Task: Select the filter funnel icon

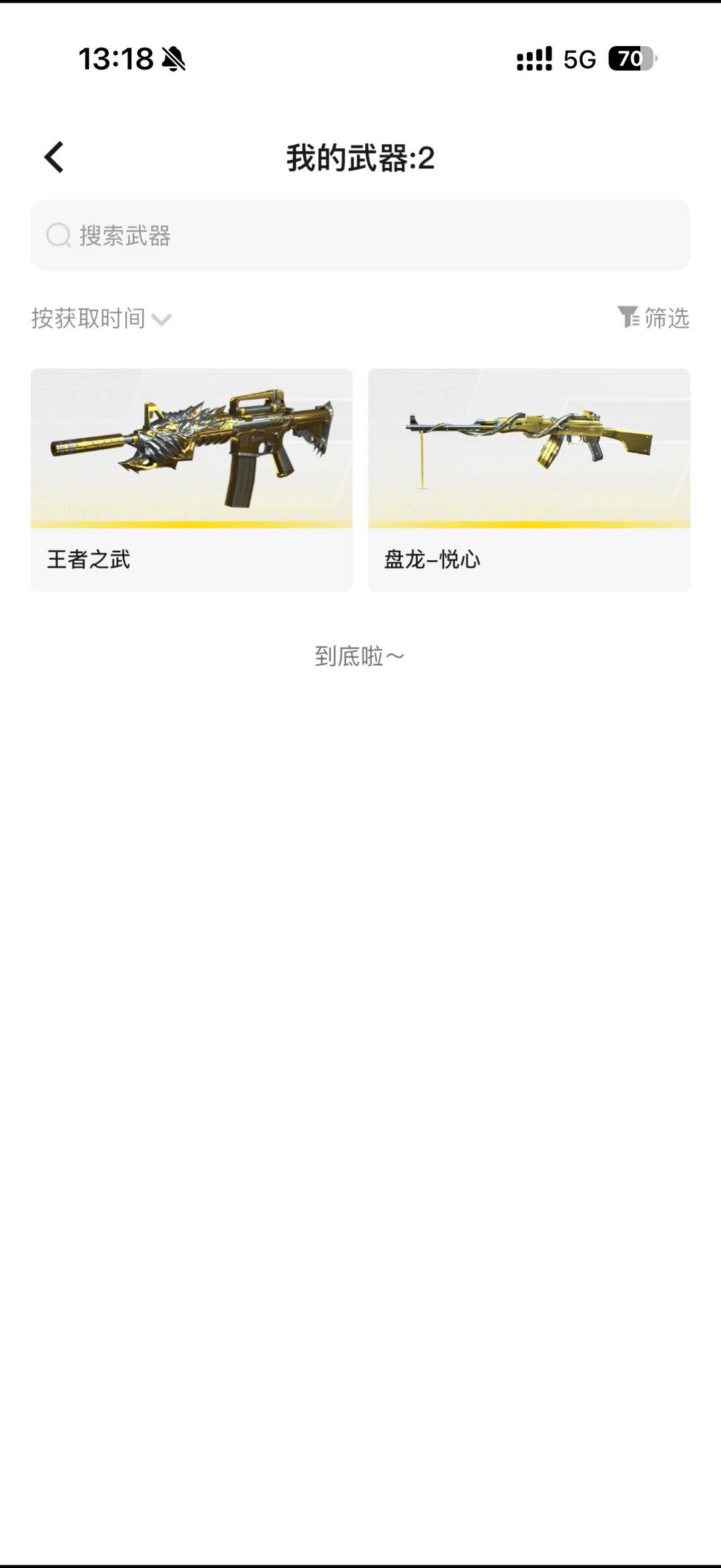Action: pyautogui.click(x=628, y=319)
